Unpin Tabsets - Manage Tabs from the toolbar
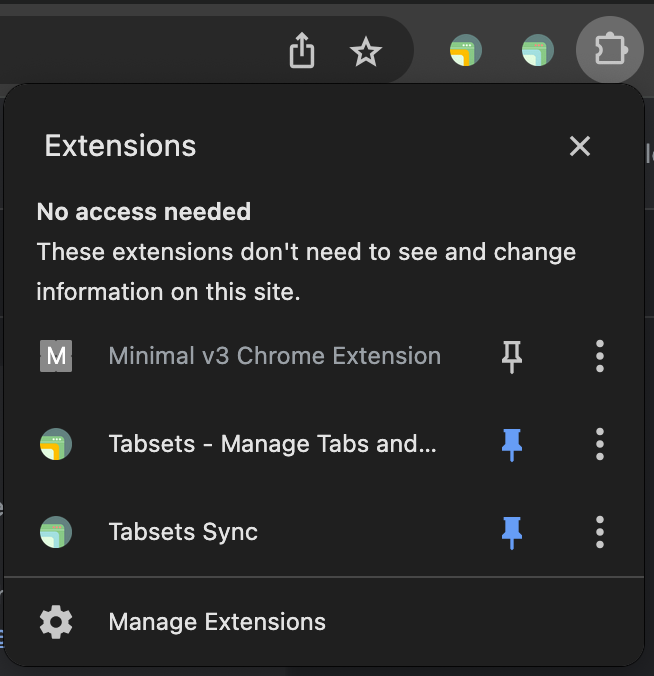Image resolution: width=654 pixels, height=676 pixels. coord(512,444)
